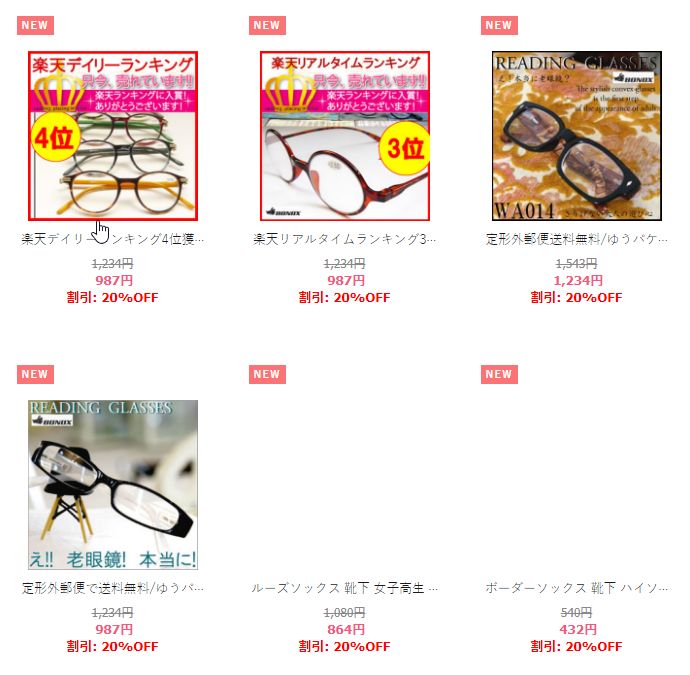Viewport: 690px width, 675px height.
Task: Open the え!! 老眼鏡 glasses image
Action: click(113, 485)
